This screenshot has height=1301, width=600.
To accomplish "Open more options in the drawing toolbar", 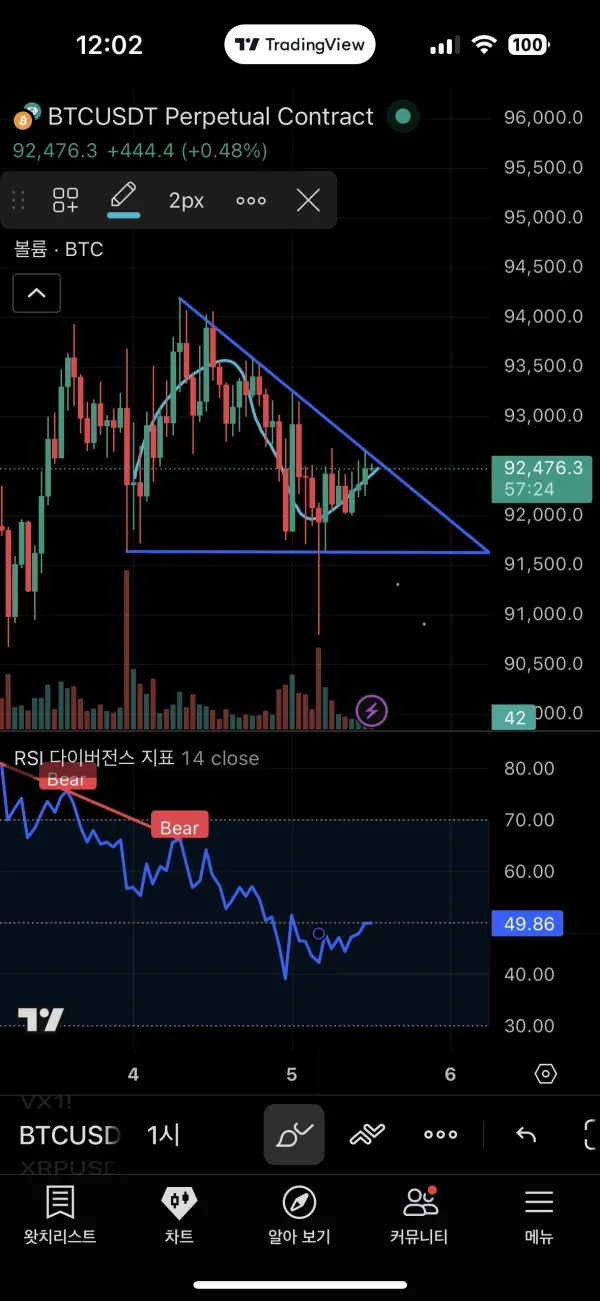I will tap(251, 200).
